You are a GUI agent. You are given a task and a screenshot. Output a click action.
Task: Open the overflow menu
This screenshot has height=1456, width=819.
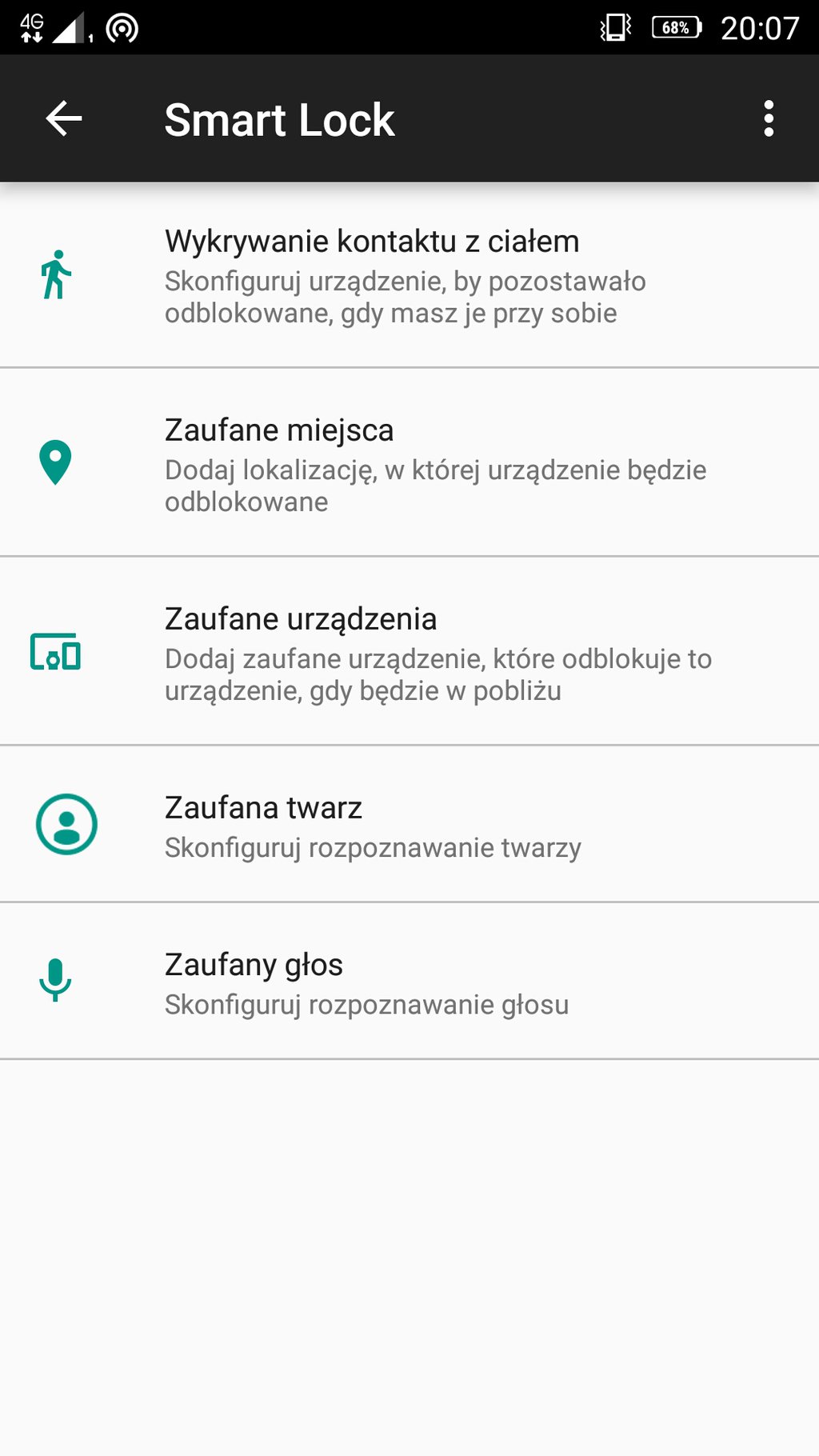pos(768,119)
